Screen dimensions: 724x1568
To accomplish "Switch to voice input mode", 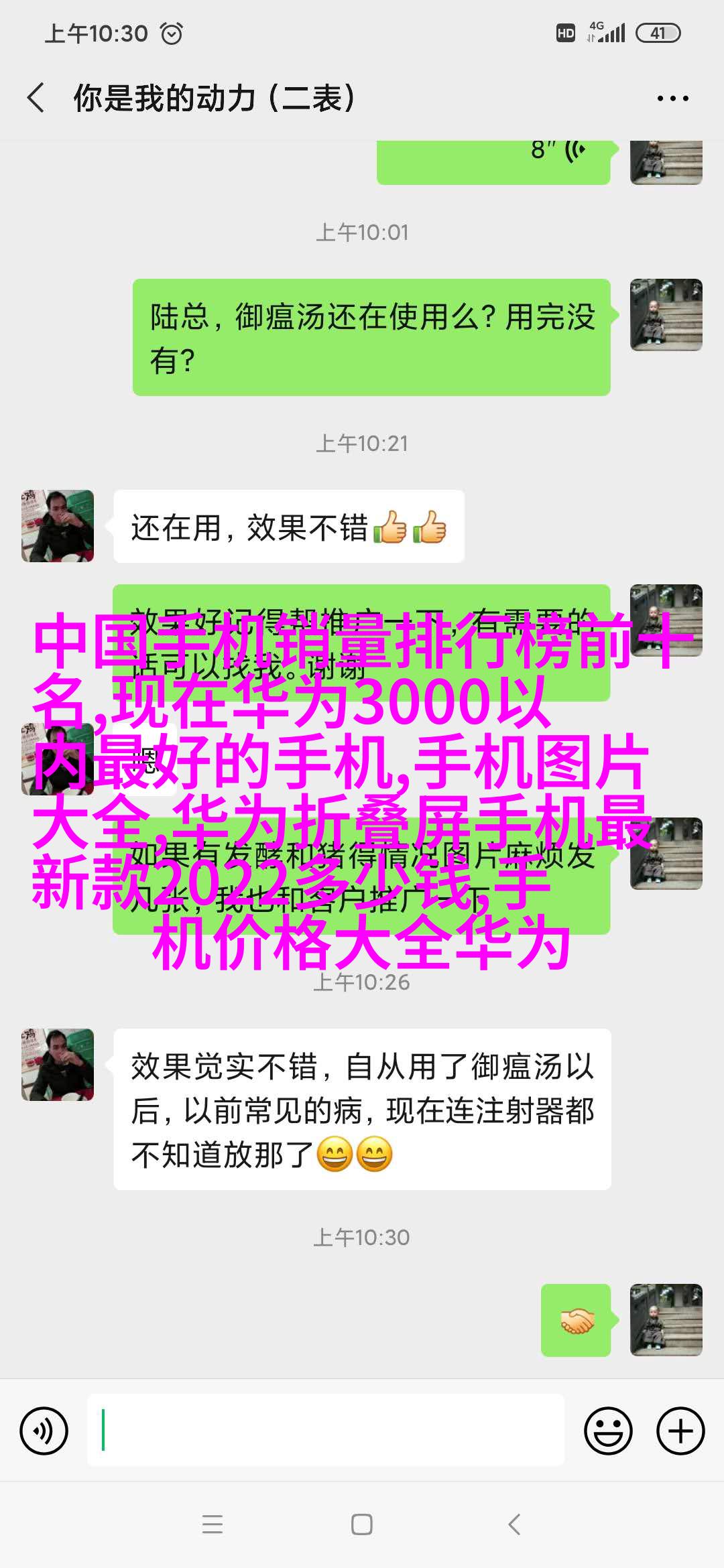I will [44, 1431].
